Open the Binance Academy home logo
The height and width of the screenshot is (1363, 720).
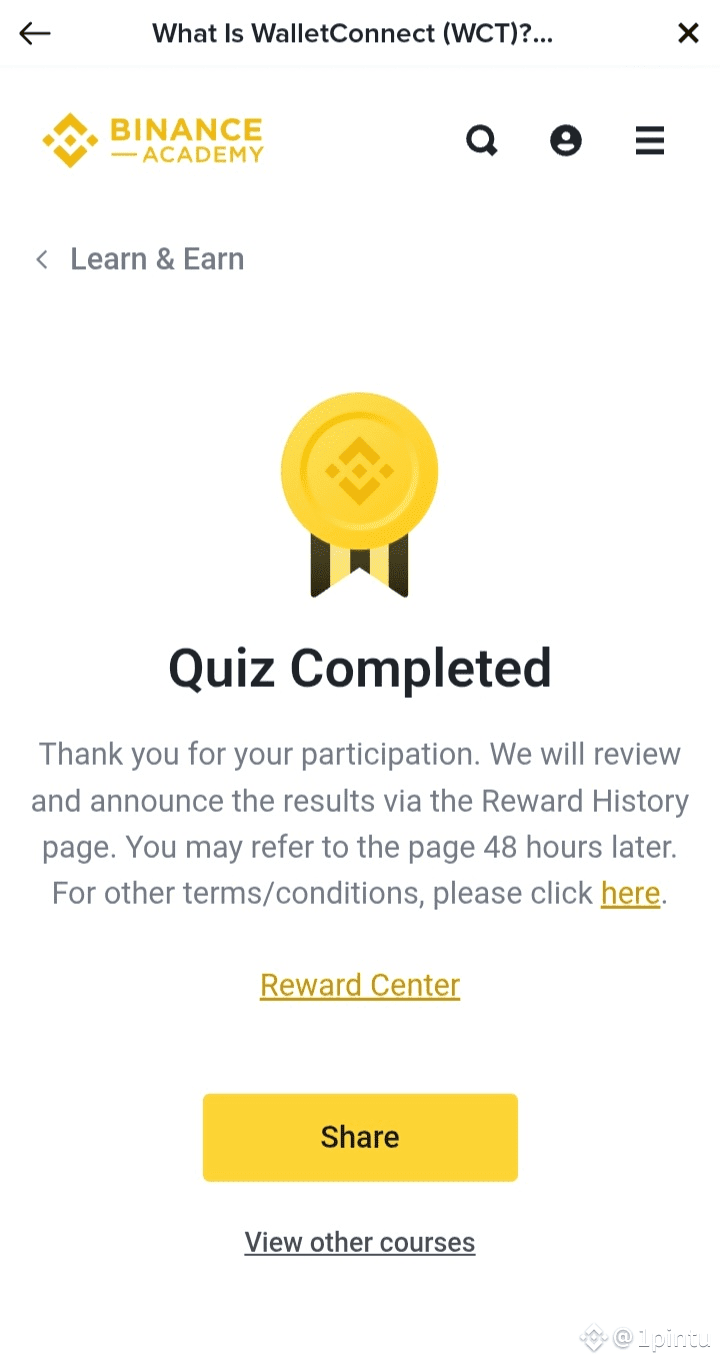[153, 140]
